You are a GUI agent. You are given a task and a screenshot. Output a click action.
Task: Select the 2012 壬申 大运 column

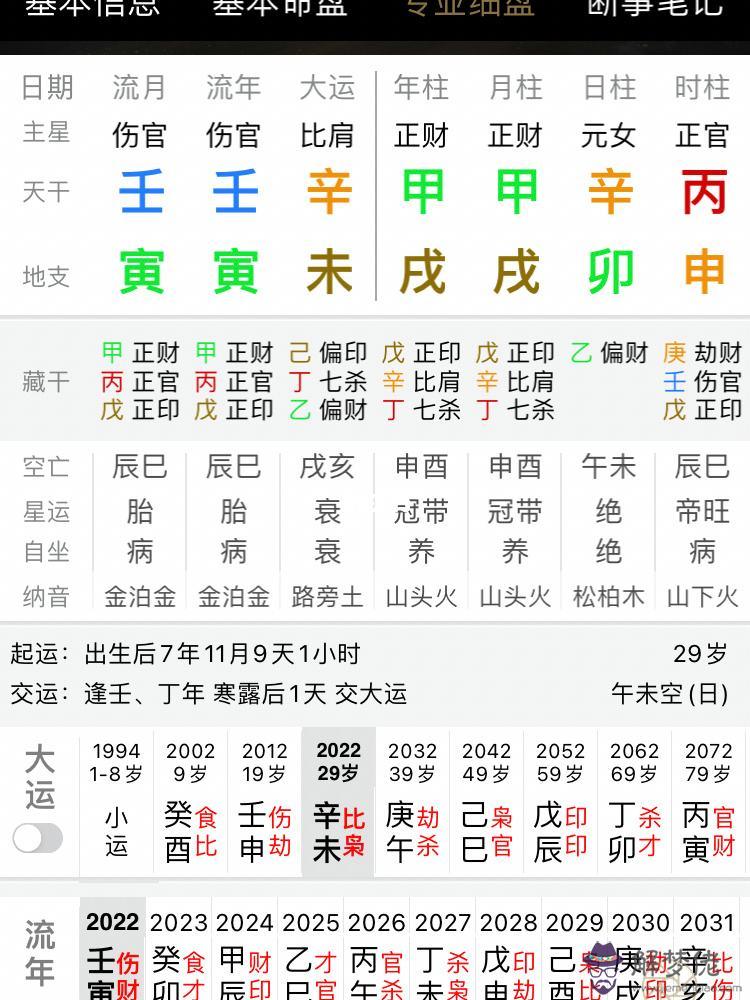265,802
